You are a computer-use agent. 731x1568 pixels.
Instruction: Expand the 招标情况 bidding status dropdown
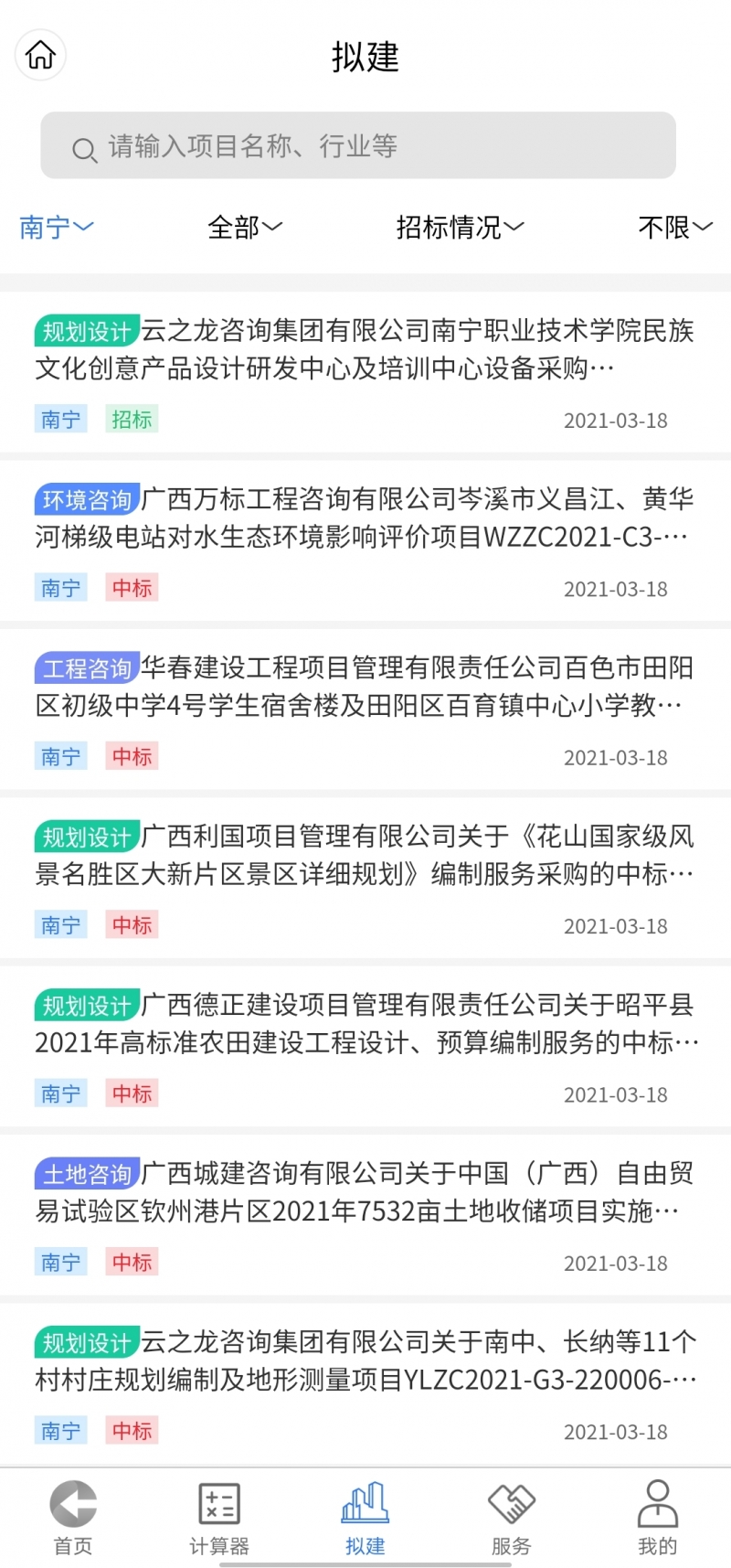pos(460,228)
